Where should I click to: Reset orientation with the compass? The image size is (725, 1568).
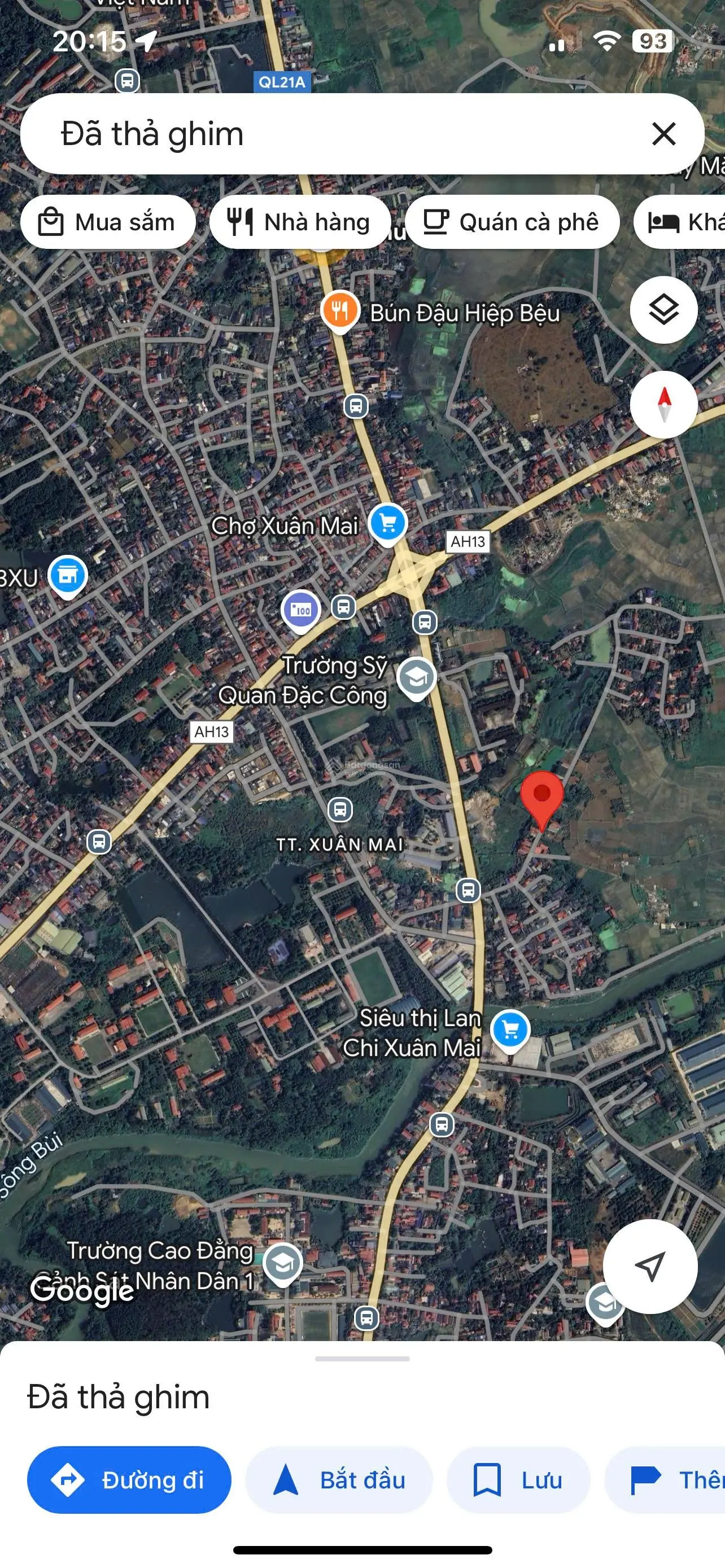pos(663,404)
